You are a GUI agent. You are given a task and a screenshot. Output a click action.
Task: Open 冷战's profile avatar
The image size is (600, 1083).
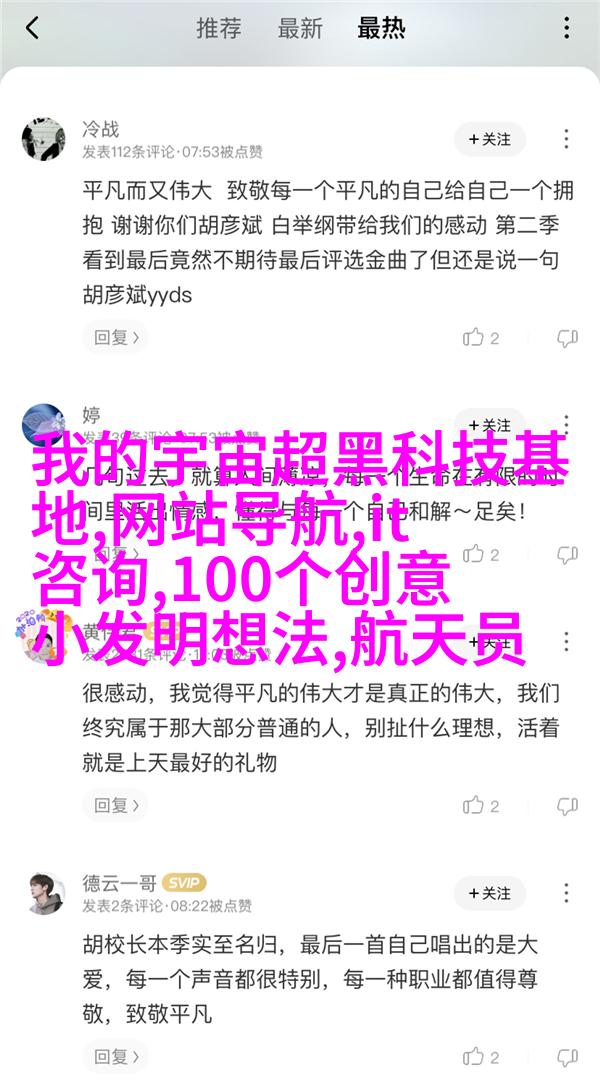point(43,140)
